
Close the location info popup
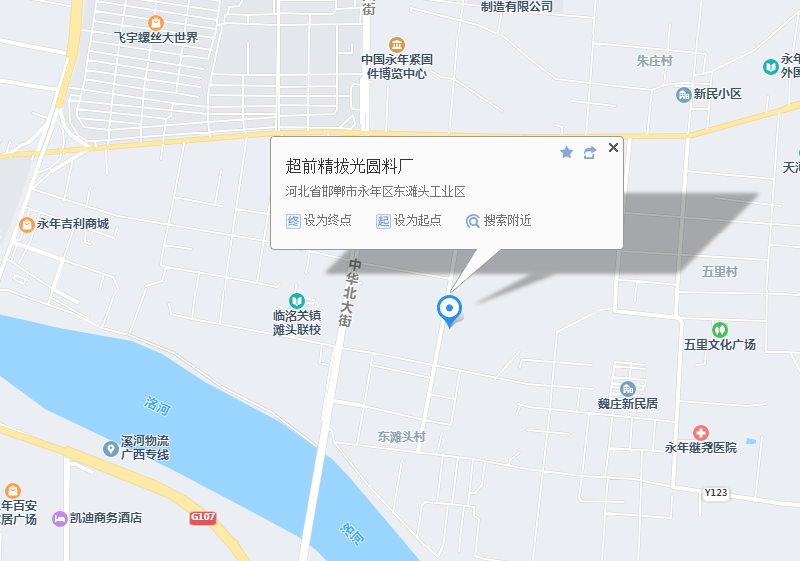click(x=613, y=148)
